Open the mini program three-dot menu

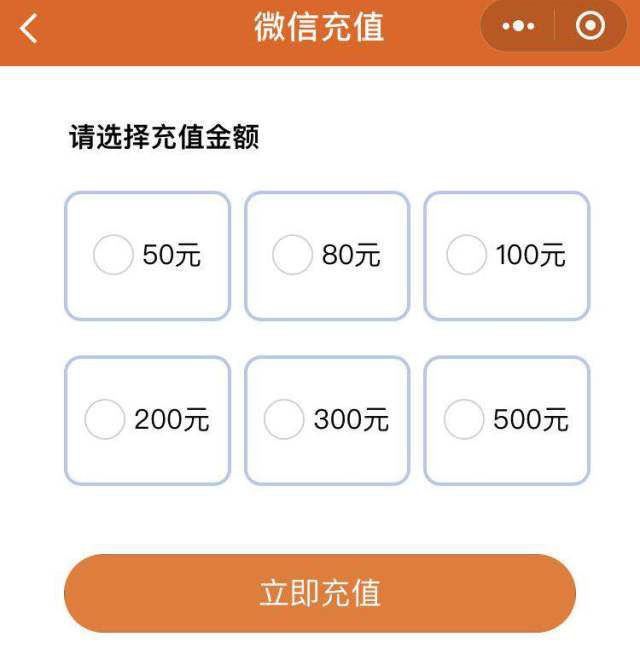click(x=518, y=27)
